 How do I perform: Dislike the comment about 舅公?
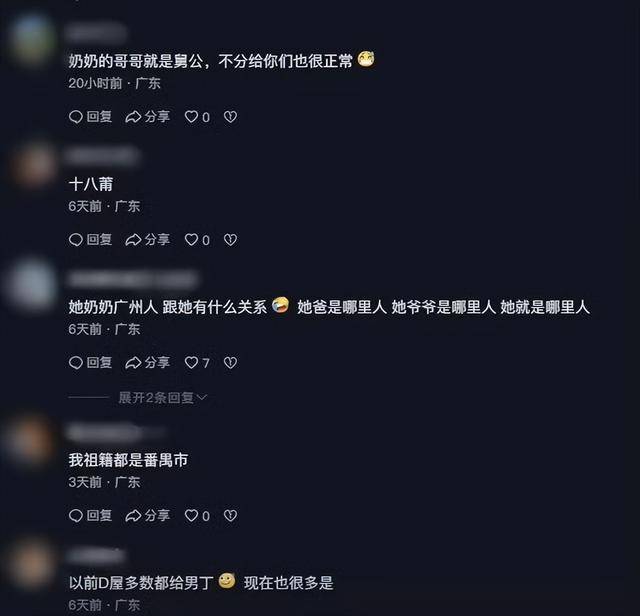coord(230,117)
